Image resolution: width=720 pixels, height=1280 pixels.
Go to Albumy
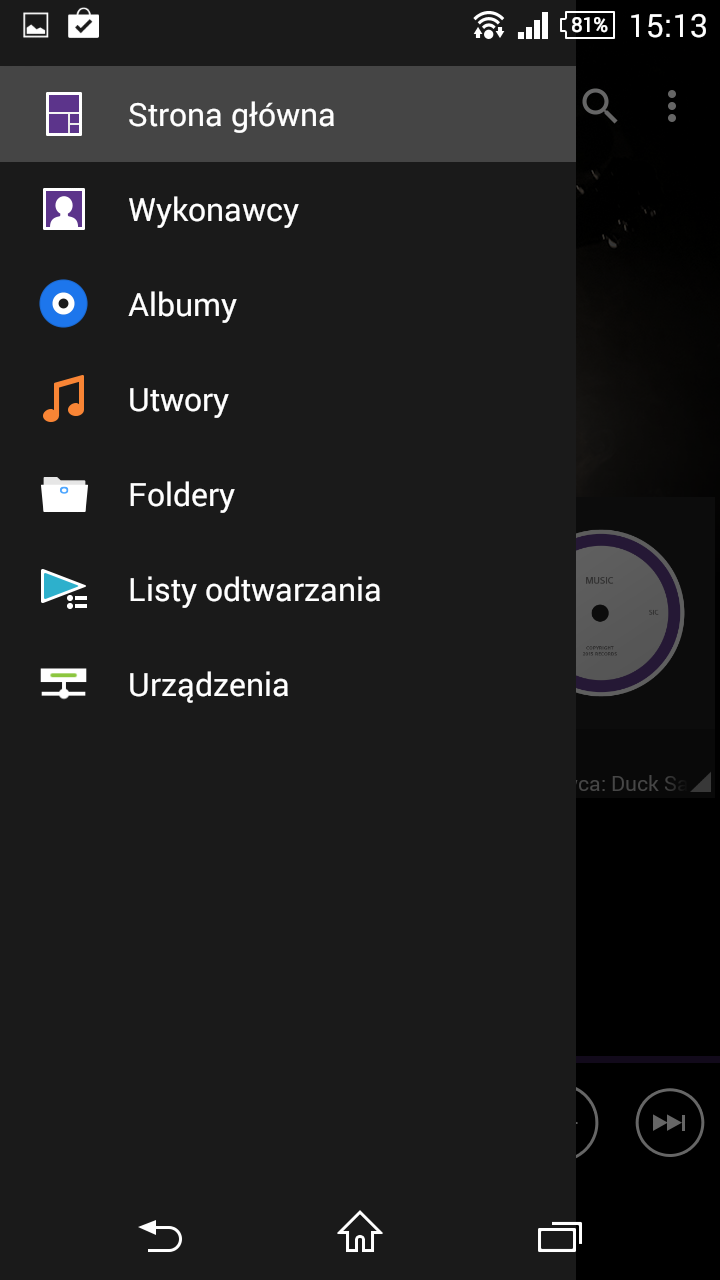[x=288, y=305]
